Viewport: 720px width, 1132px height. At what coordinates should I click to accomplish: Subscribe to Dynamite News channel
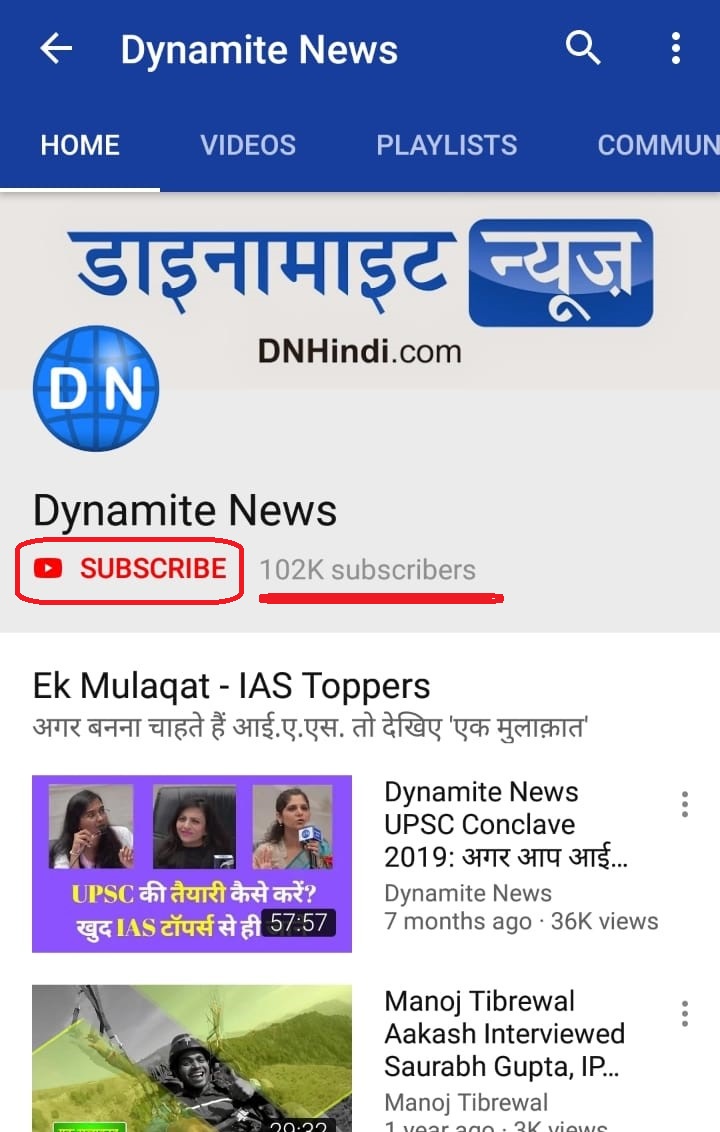(x=130, y=569)
